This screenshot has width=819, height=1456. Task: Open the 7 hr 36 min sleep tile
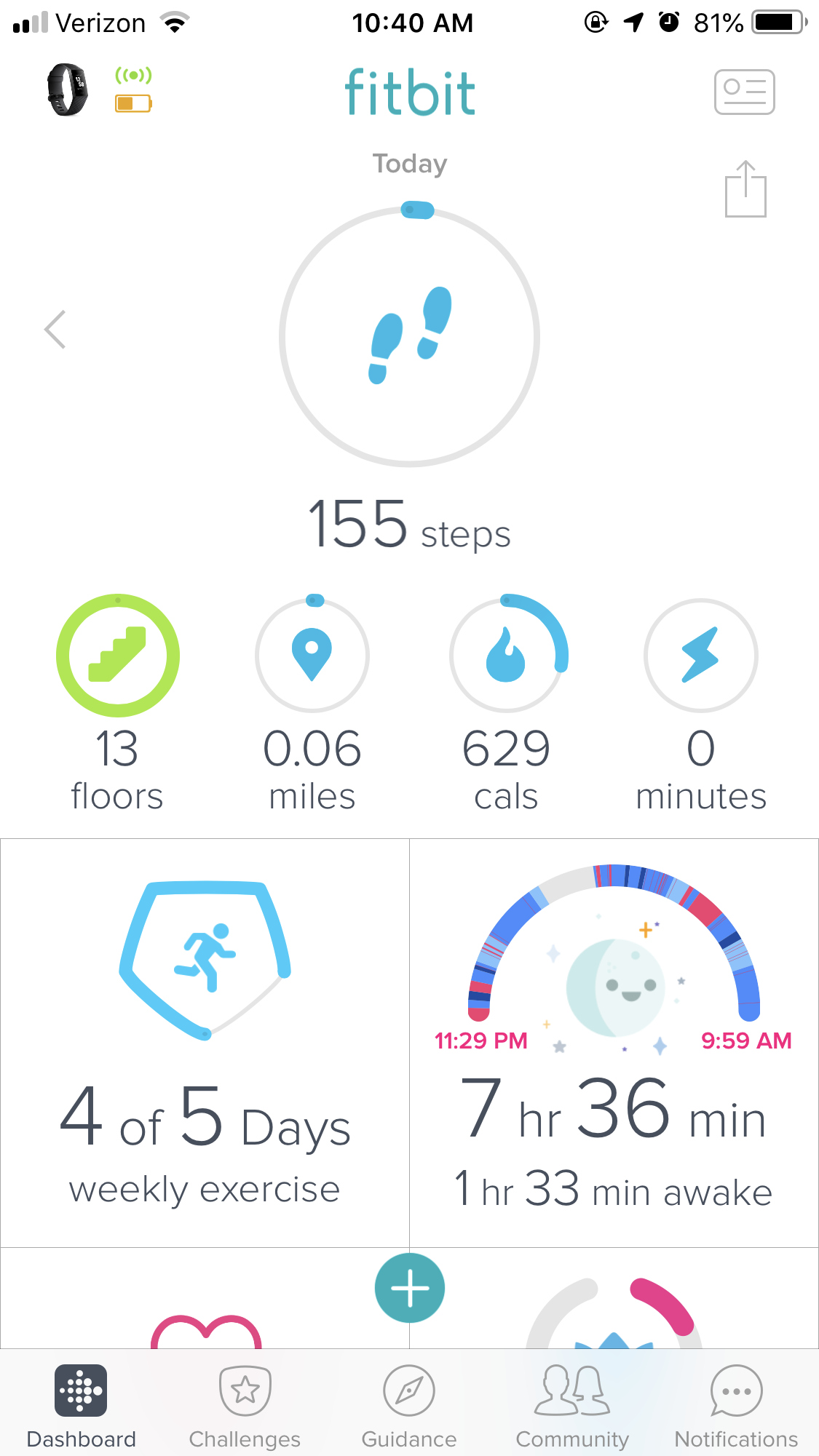pos(614,1042)
